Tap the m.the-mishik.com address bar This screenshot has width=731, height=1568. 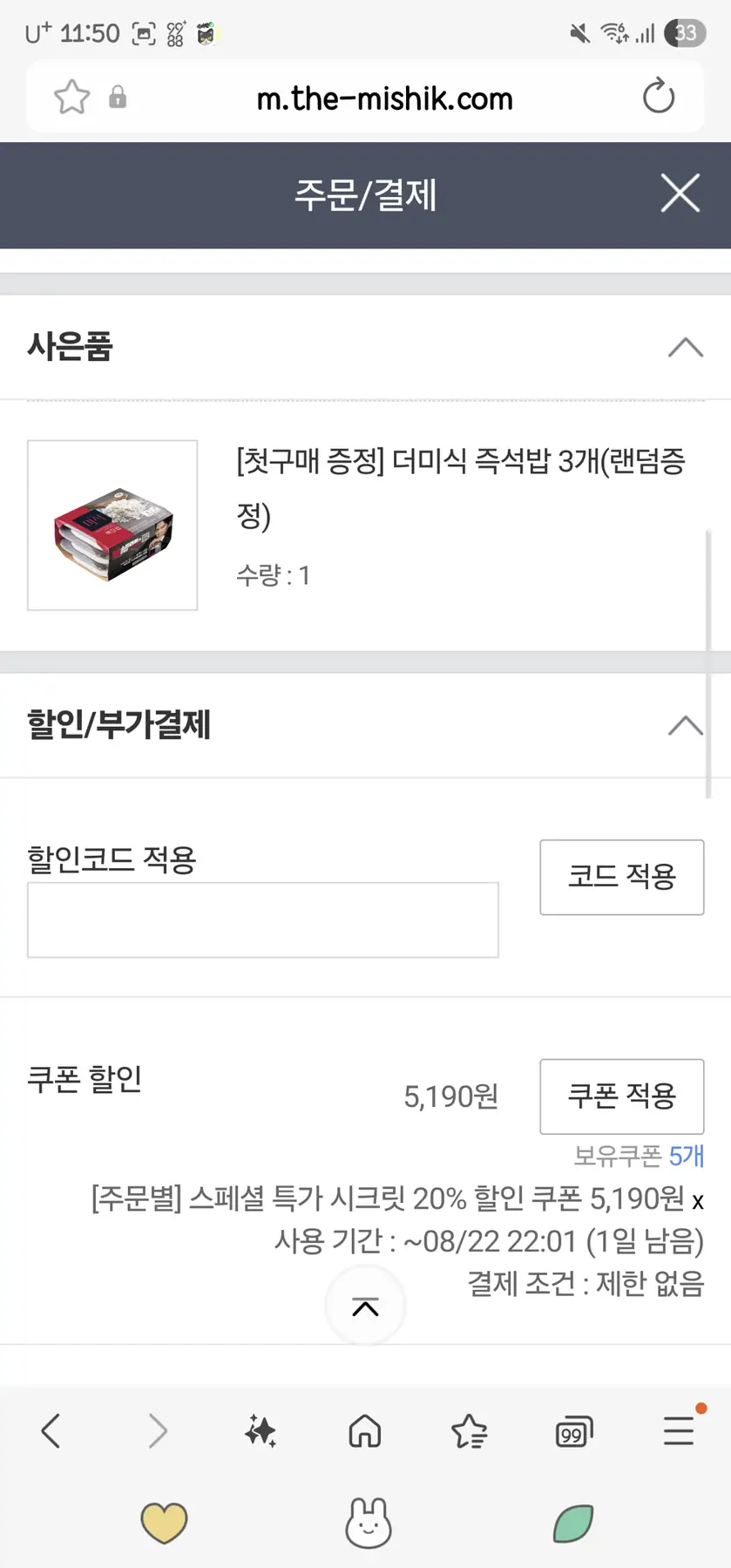point(383,98)
